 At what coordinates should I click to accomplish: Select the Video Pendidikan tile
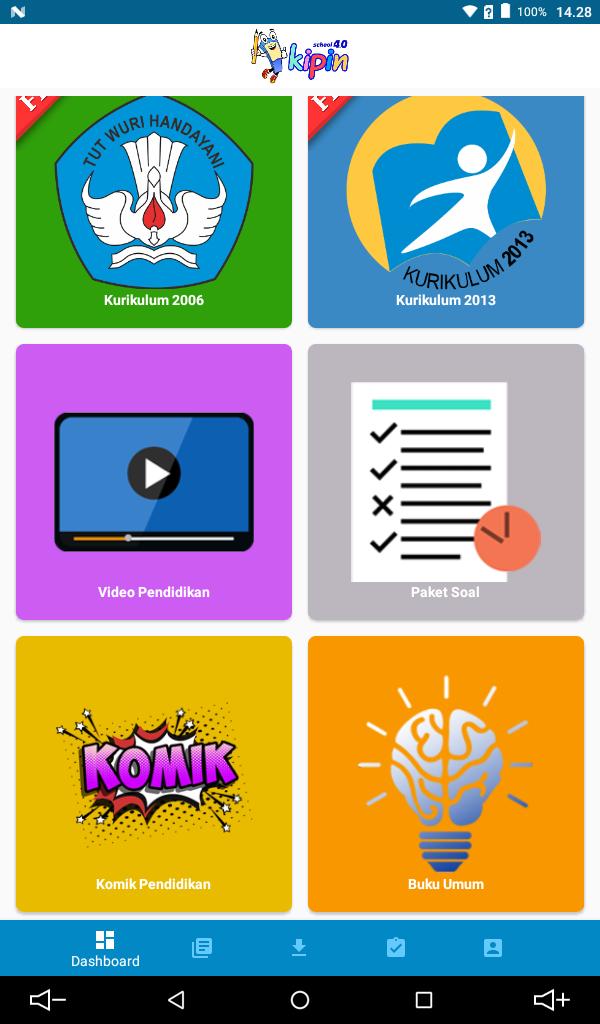pos(154,482)
